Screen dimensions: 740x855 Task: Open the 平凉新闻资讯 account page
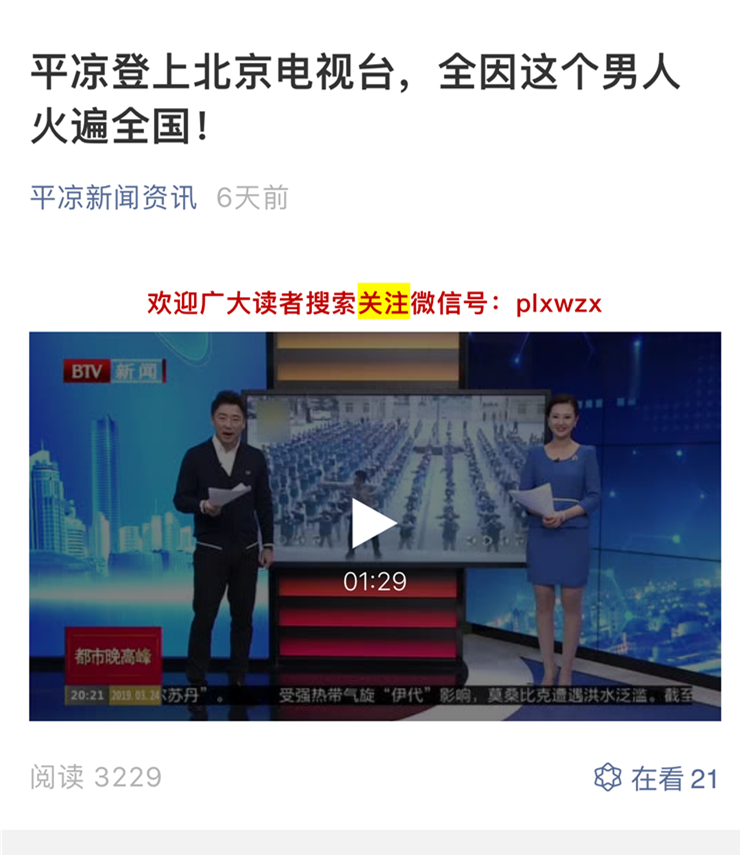(113, 197)
